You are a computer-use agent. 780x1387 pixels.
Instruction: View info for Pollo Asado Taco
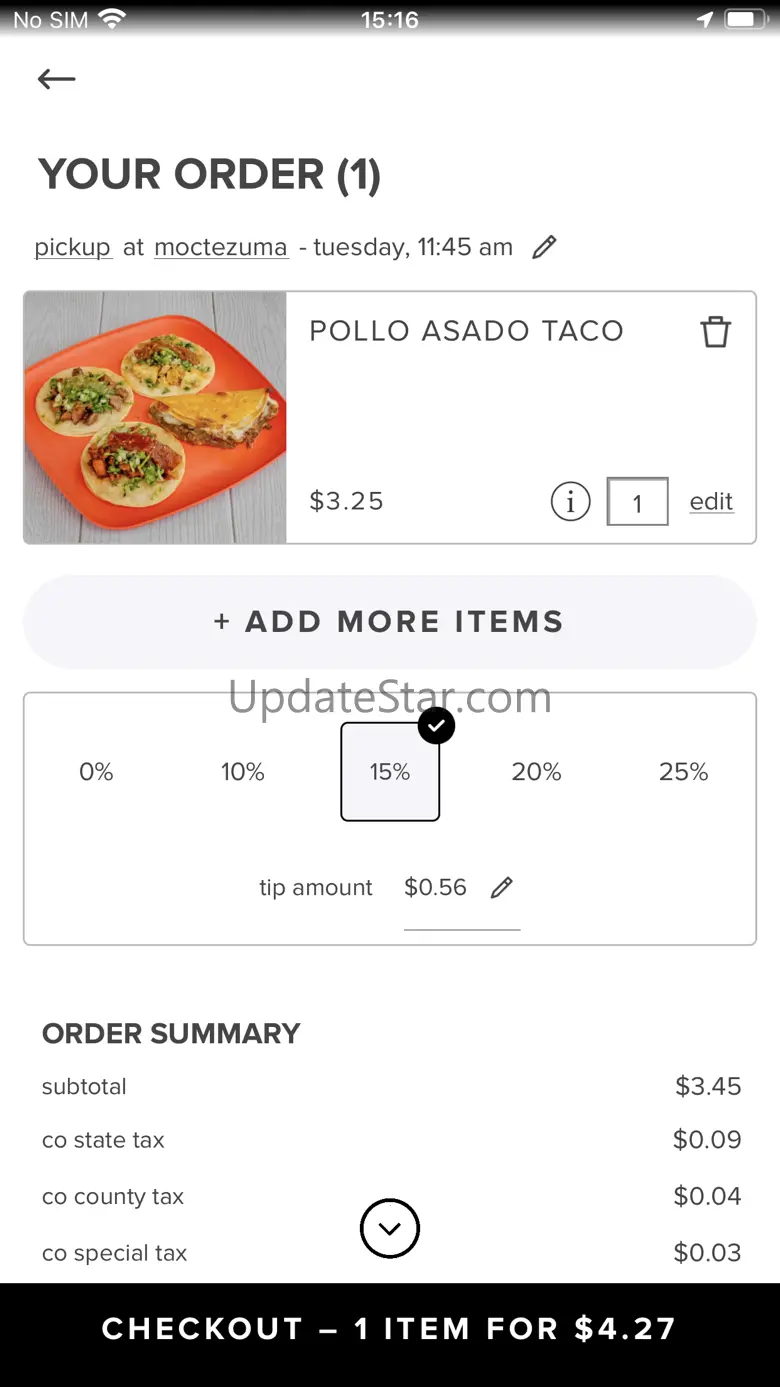(570, 502)
